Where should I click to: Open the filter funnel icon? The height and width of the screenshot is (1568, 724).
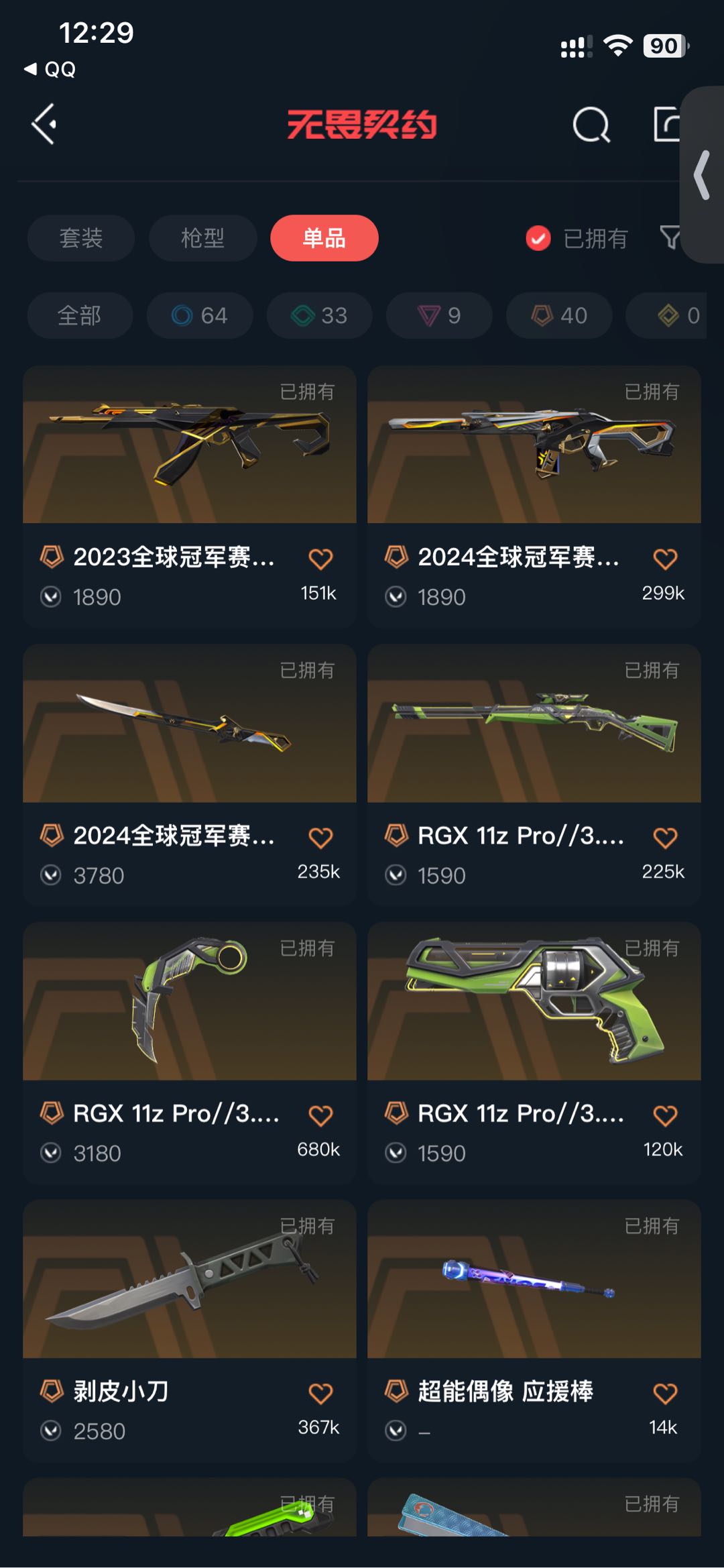[670, 237]
